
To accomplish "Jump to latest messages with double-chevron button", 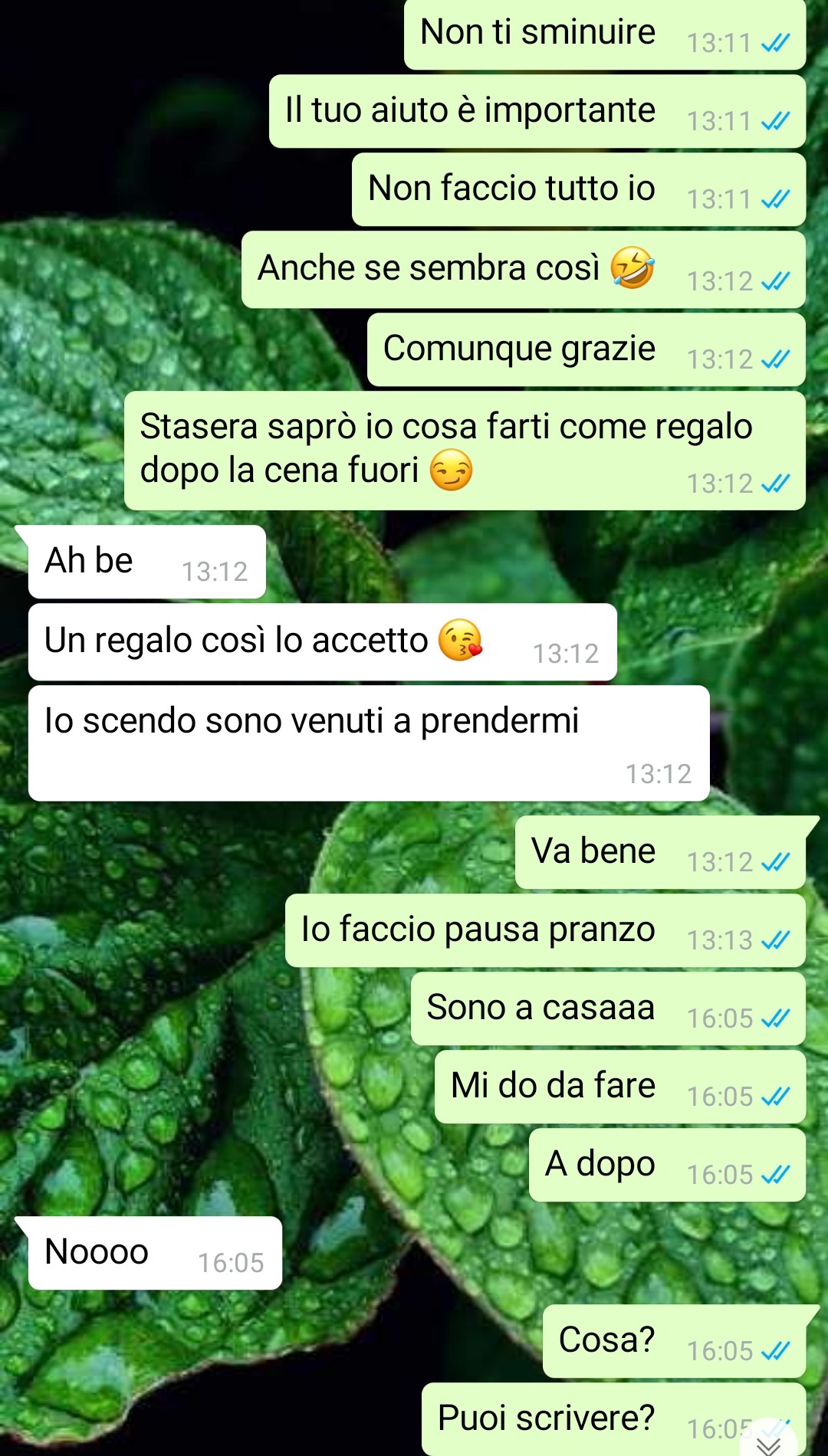I will coord(769,1442).
